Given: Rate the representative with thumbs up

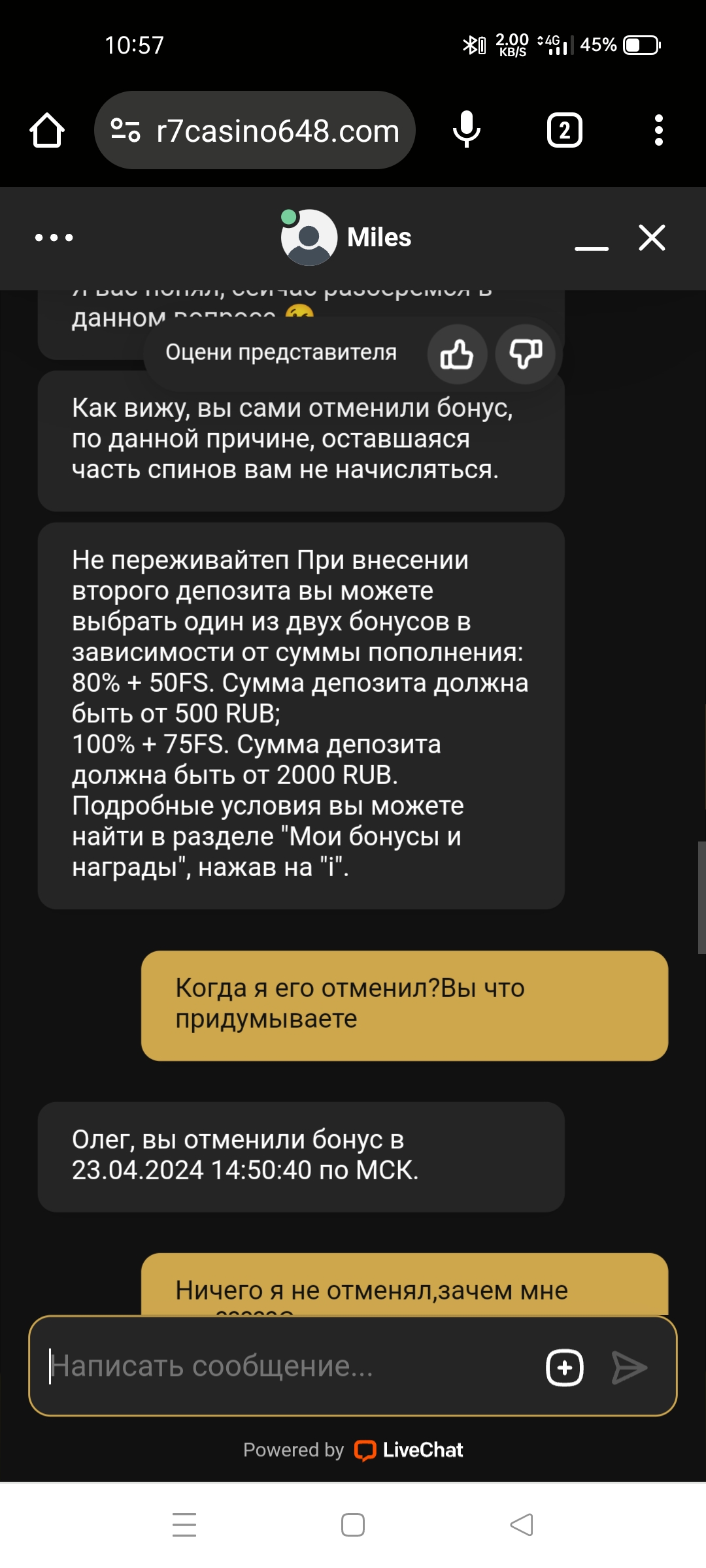Looking at the screenshot, I should [457, 354].
